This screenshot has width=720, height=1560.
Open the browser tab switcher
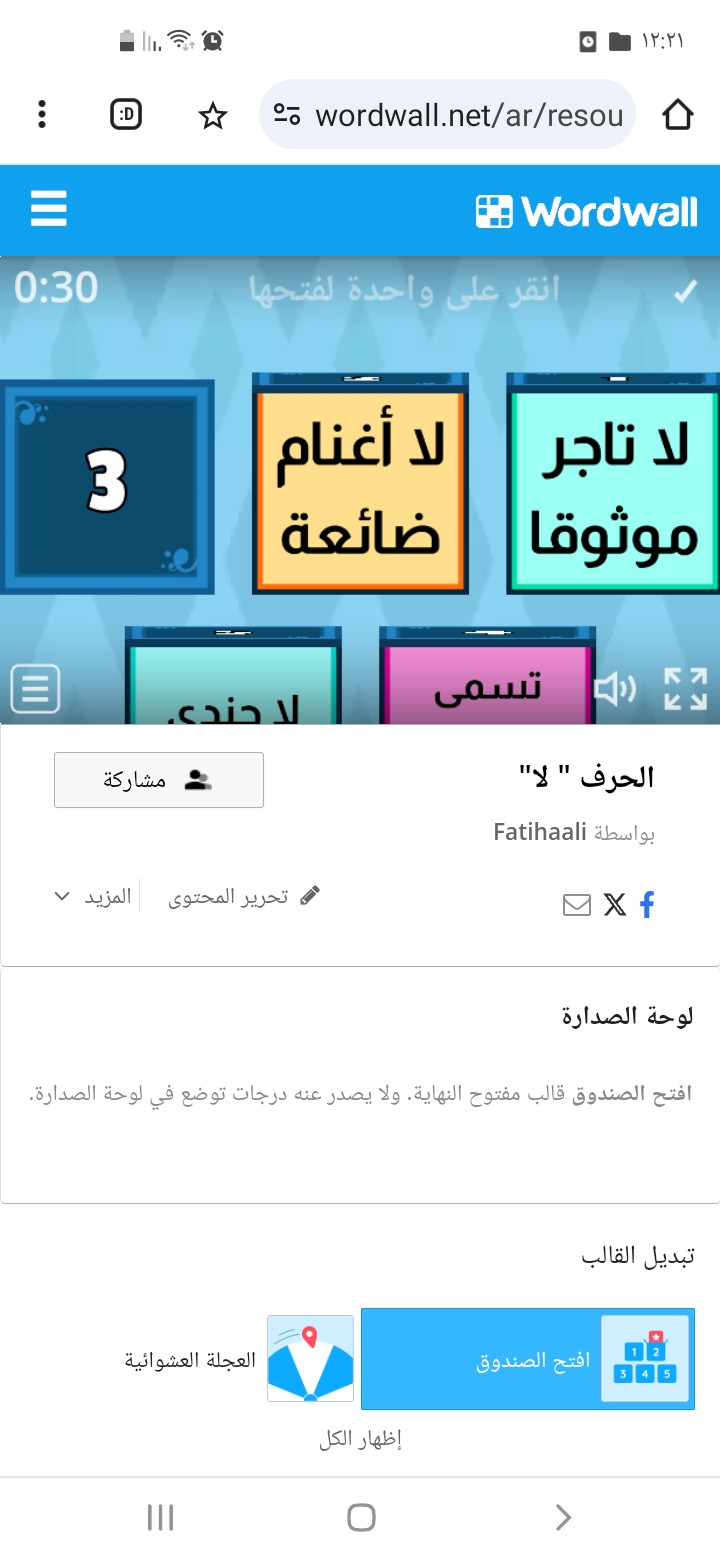[x=126, y=115]
